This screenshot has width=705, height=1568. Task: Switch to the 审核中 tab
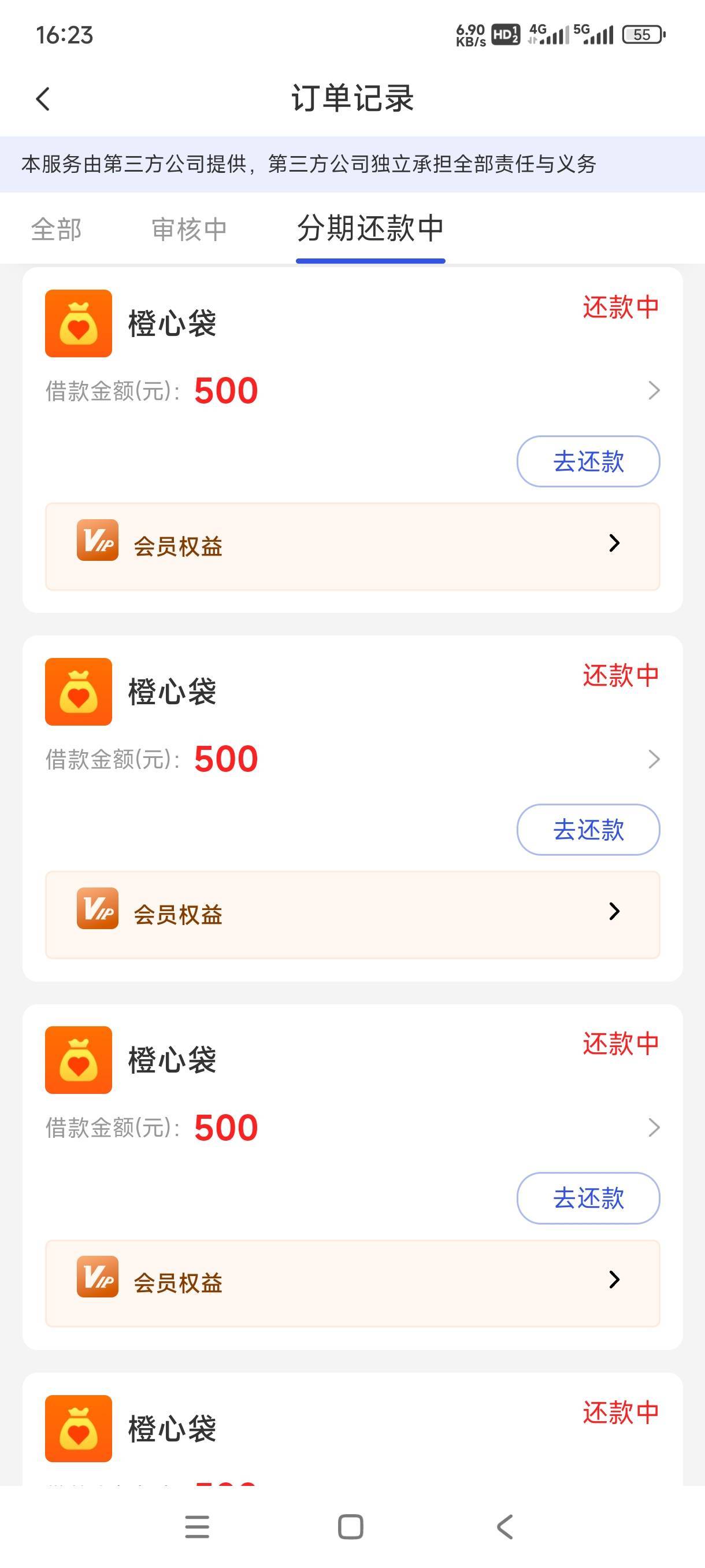click(188, 230)
